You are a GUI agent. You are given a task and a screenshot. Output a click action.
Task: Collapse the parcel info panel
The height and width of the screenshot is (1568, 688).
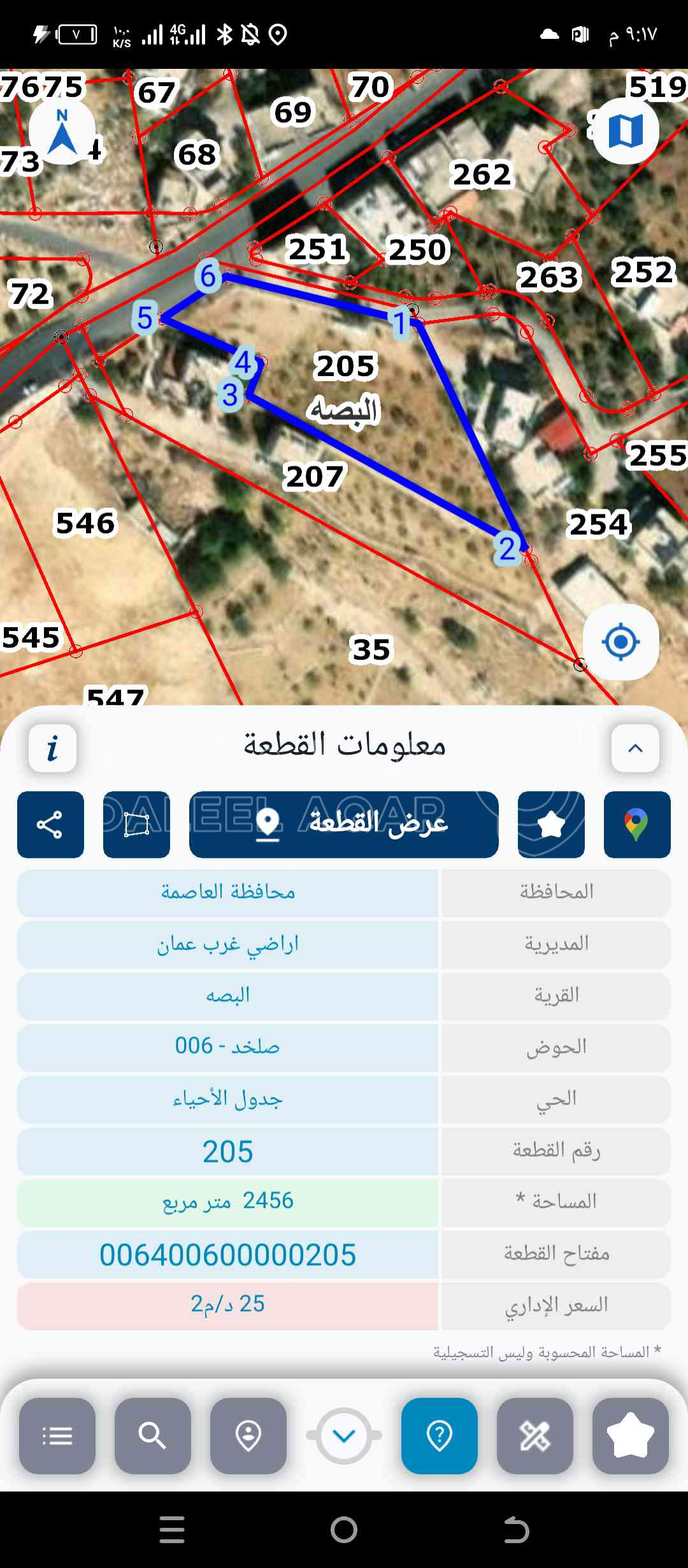[x=635, y=748]
